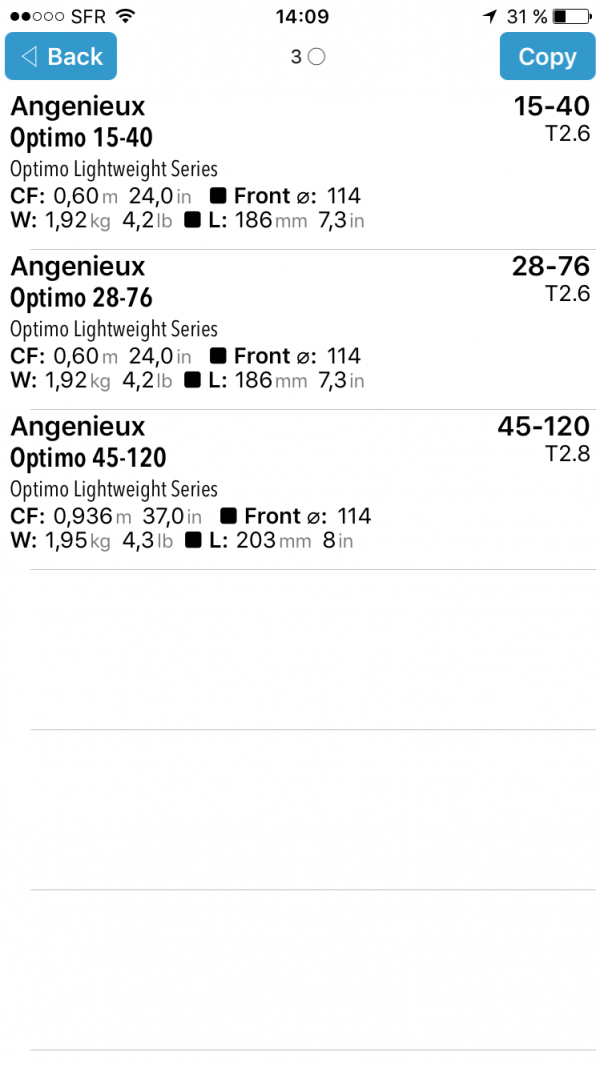Screen dimensions: 600x1068
Task: Select the Optimo 28-76 lens row
Action: pyautogui.click(x=300, y=330)
